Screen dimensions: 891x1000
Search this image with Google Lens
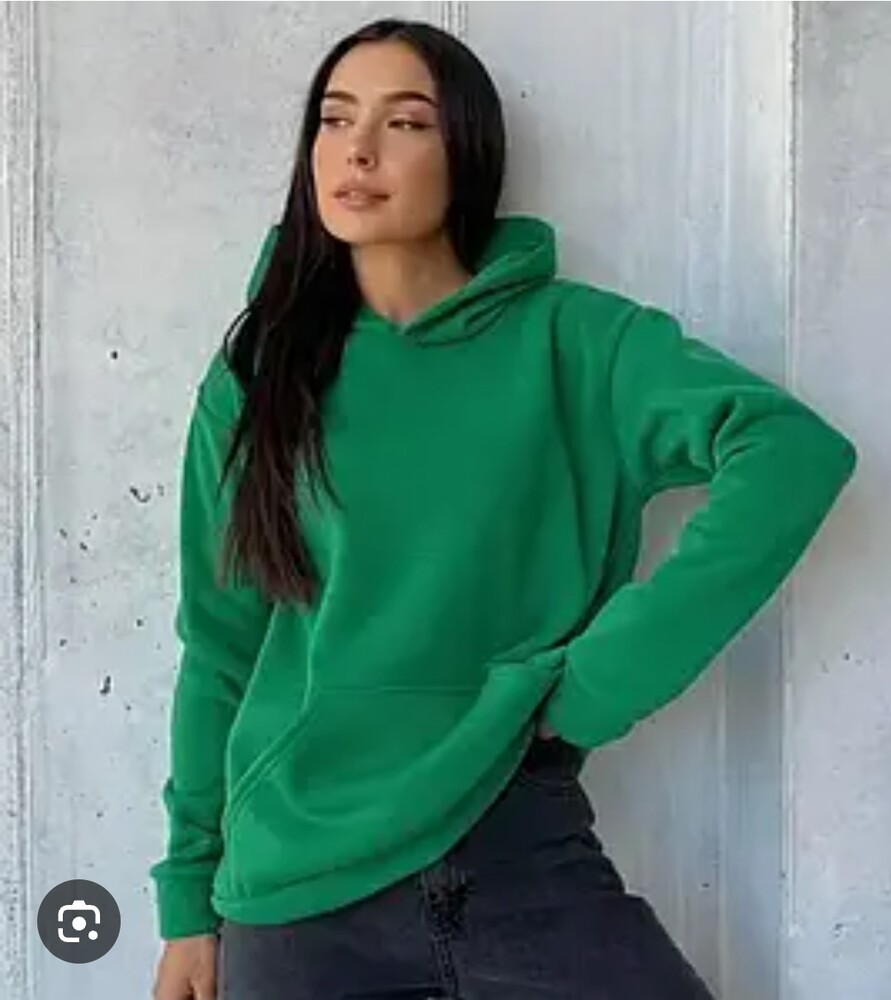click(79, 921)
